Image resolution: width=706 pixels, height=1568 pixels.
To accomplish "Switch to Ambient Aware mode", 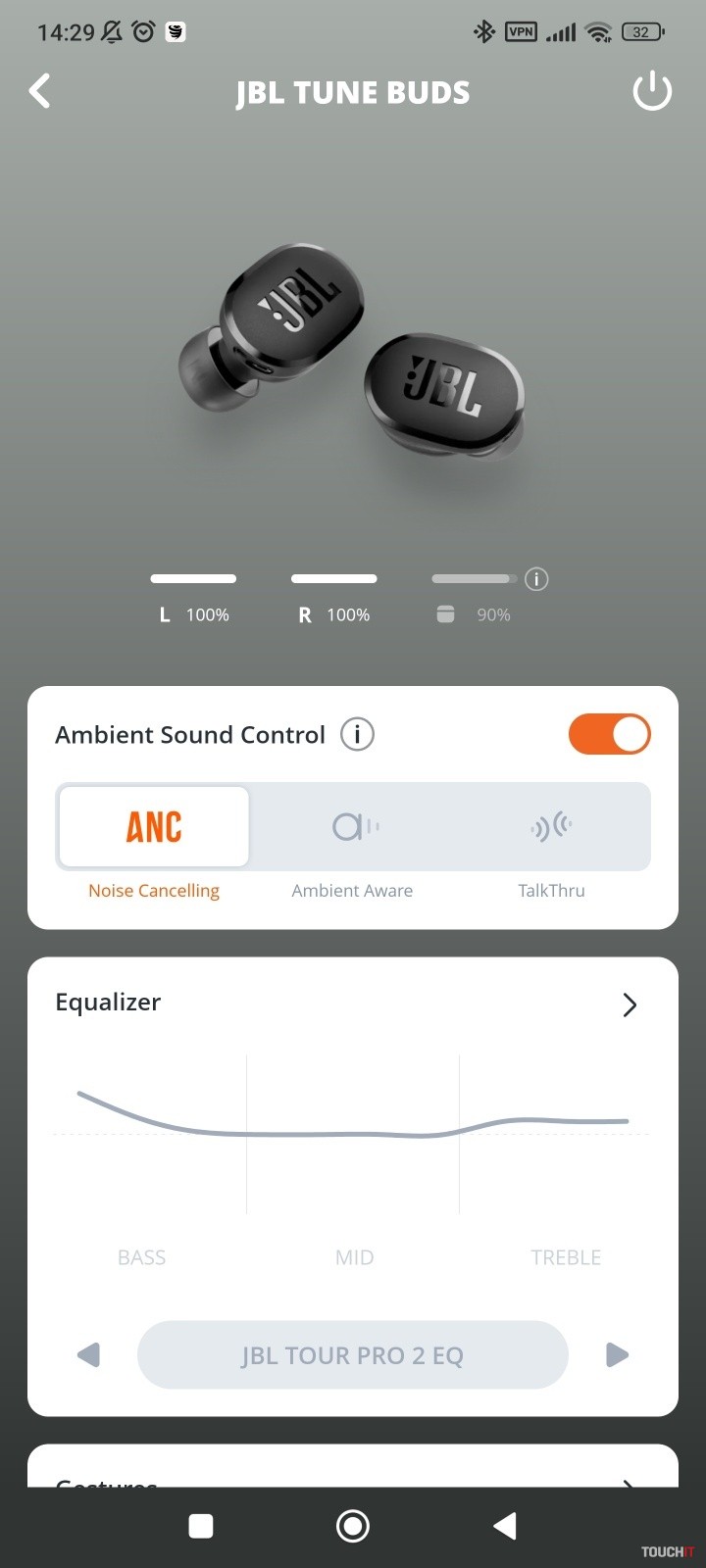I will 353,827.
